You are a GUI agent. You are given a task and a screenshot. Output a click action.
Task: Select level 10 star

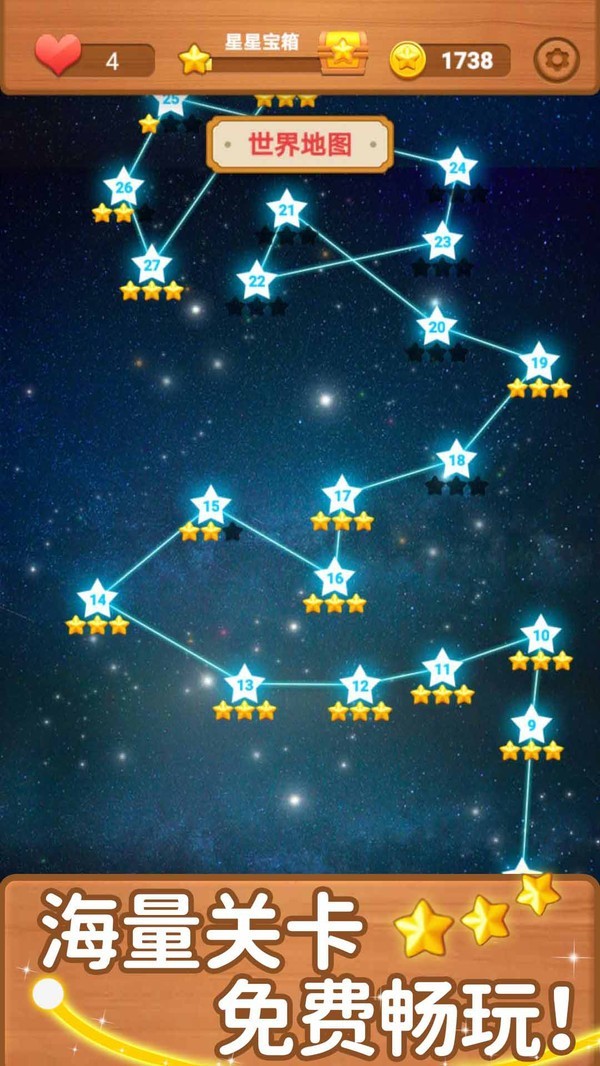540,635
